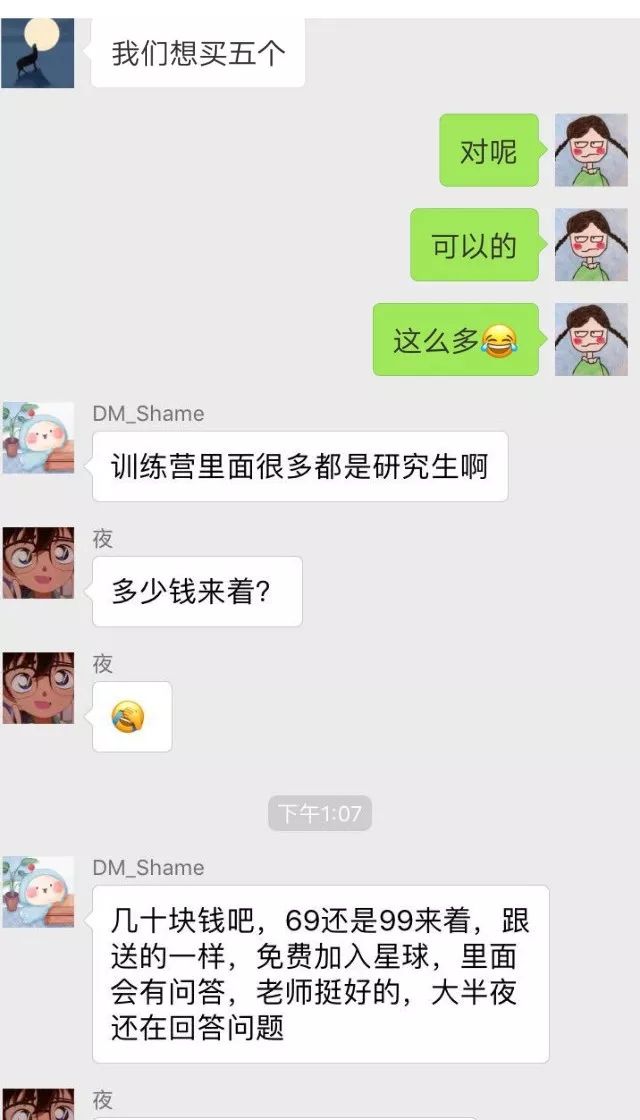Open DM_Shame's avatar beside 训练营里面很多都是研究生啊
Screen dimensions: 640x1120
coord(38,438)
